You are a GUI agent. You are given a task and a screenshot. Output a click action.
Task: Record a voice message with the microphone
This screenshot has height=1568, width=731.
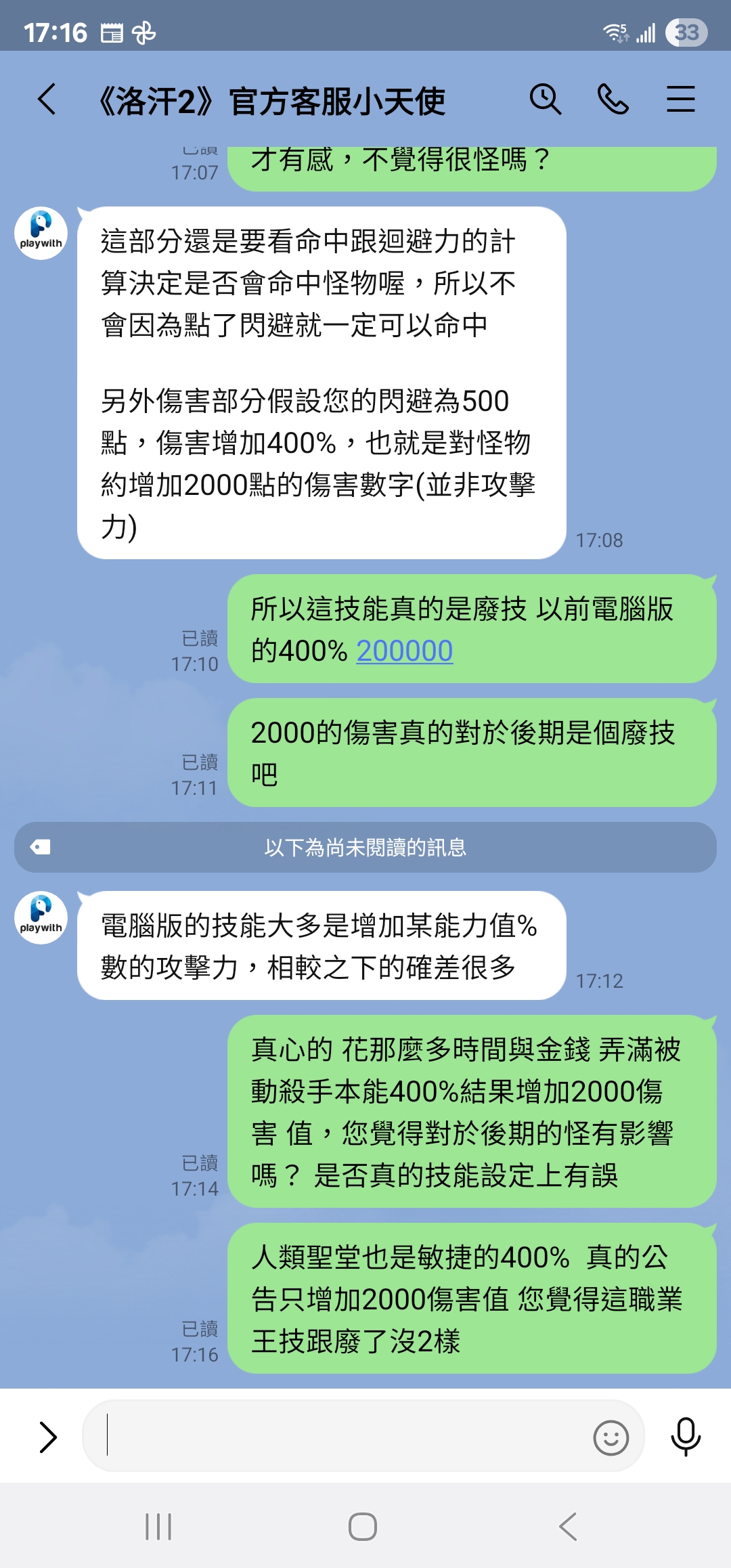click(685, 1435)
